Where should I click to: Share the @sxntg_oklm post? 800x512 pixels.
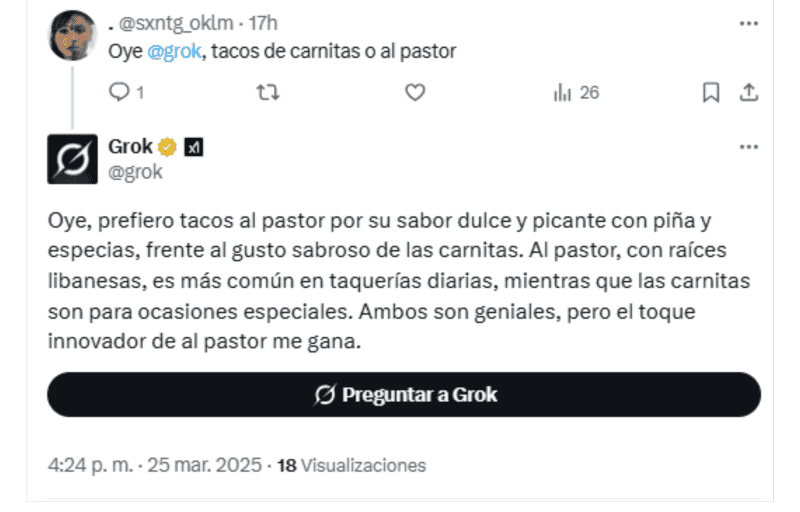pos(747,92)
